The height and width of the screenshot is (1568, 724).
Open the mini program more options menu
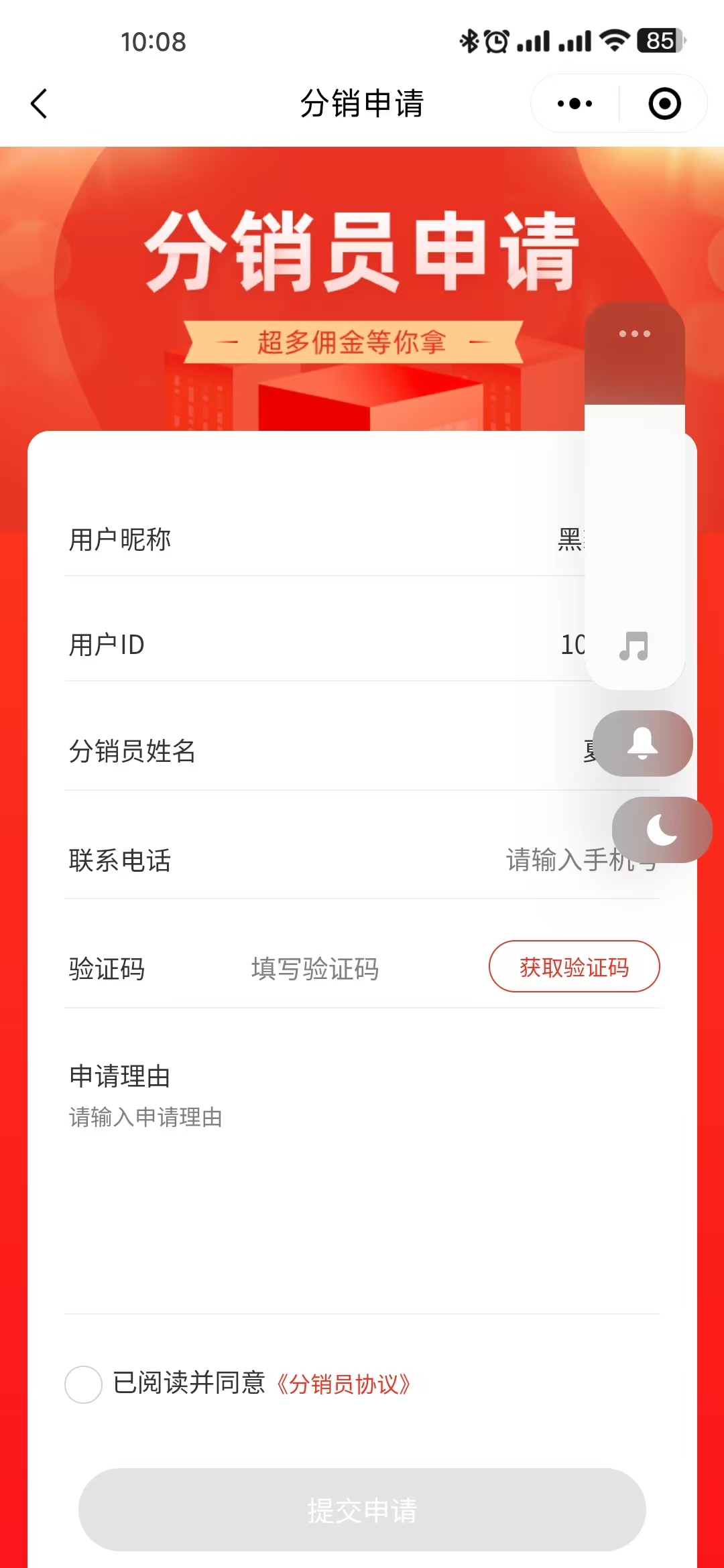[x=575, y=104]
